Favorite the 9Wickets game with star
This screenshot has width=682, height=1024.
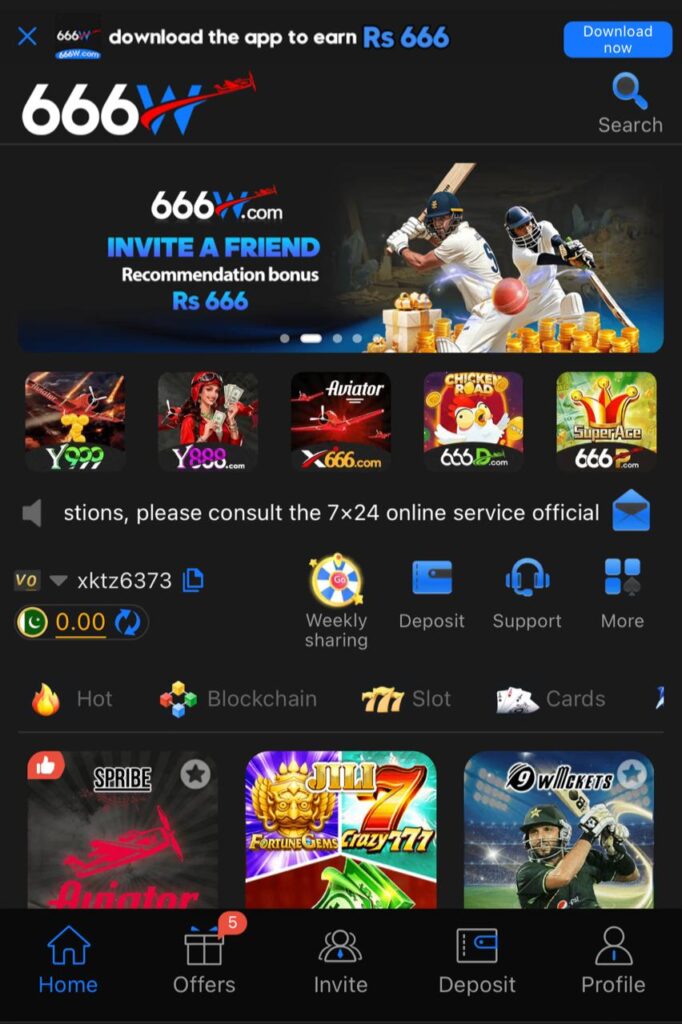pyautogui.click(x=630, y=773)
